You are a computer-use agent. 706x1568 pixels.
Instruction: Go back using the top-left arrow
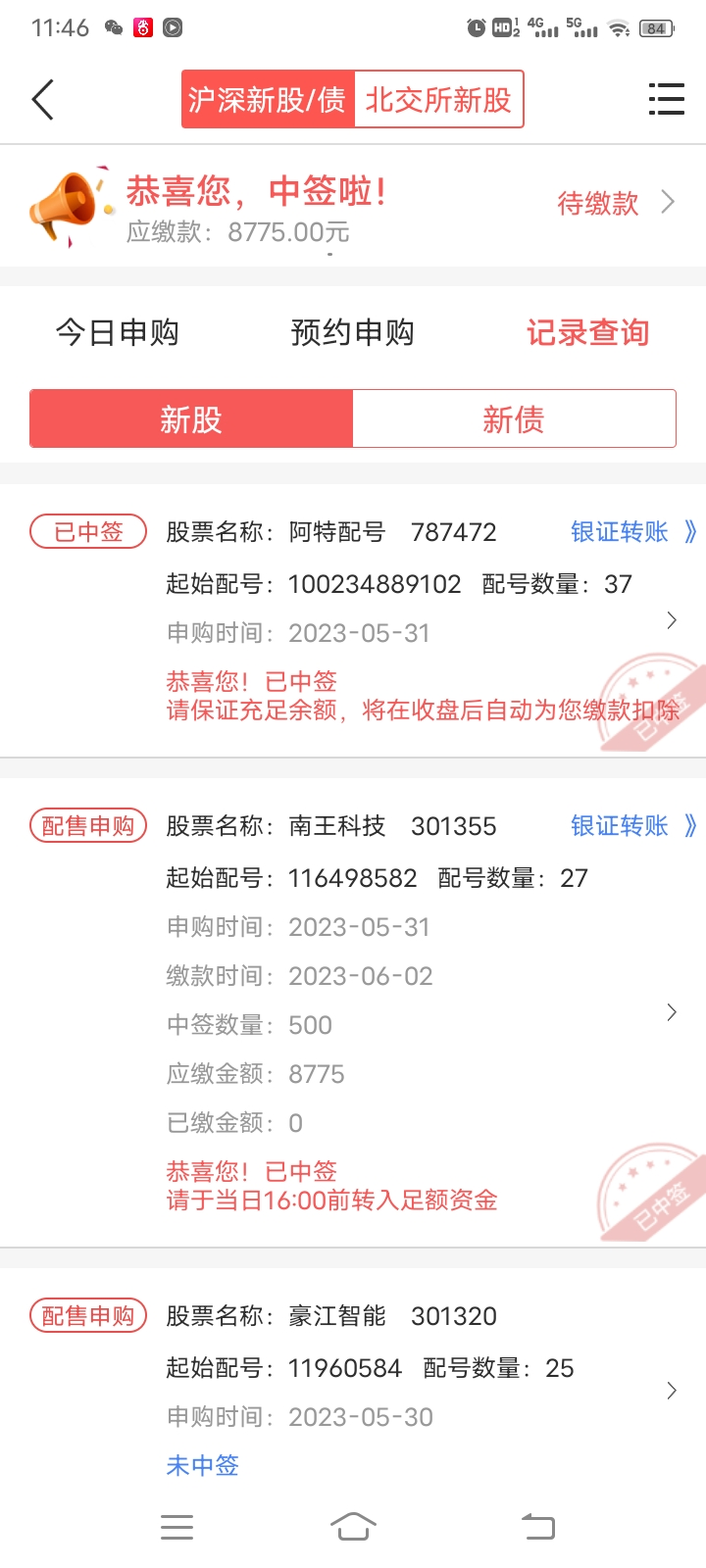click(x=43, y=99)
